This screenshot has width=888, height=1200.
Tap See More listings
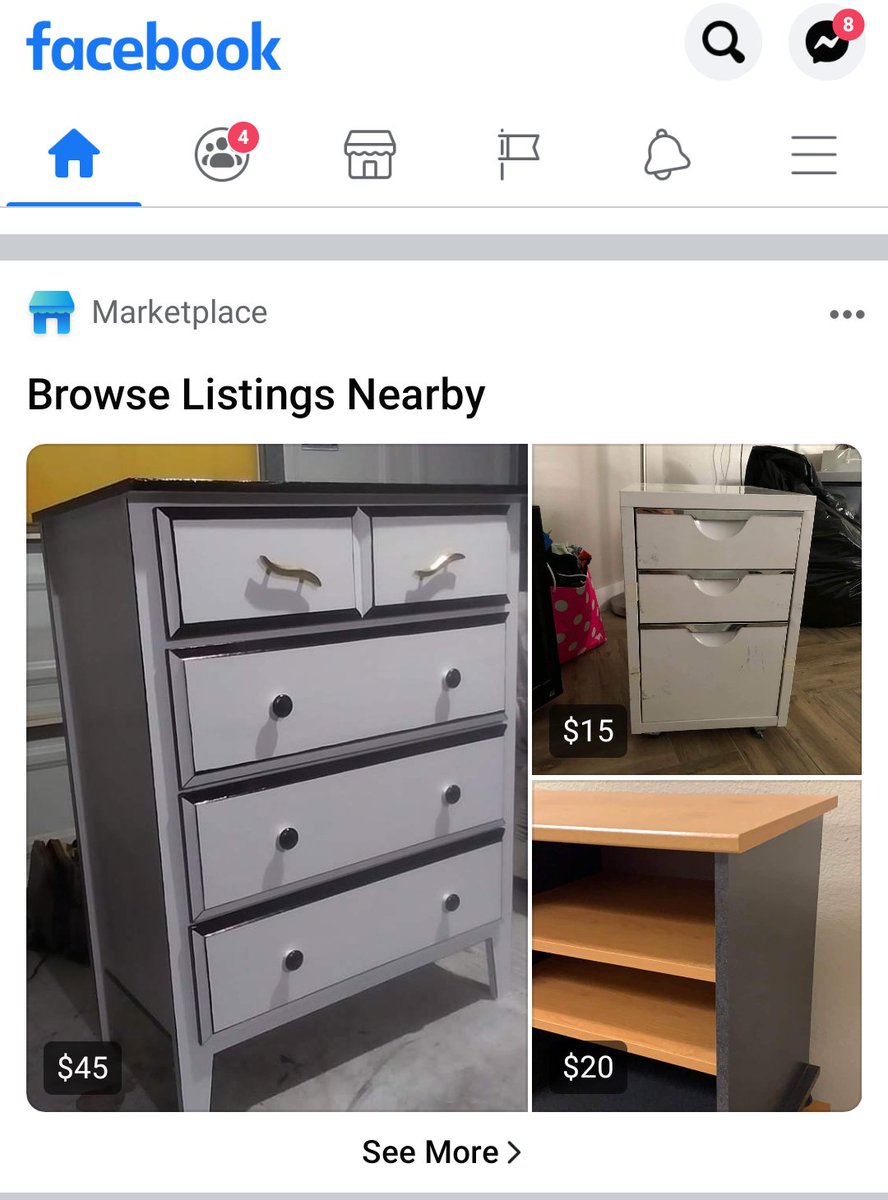pyautogui.click(x=442, y=1152)
